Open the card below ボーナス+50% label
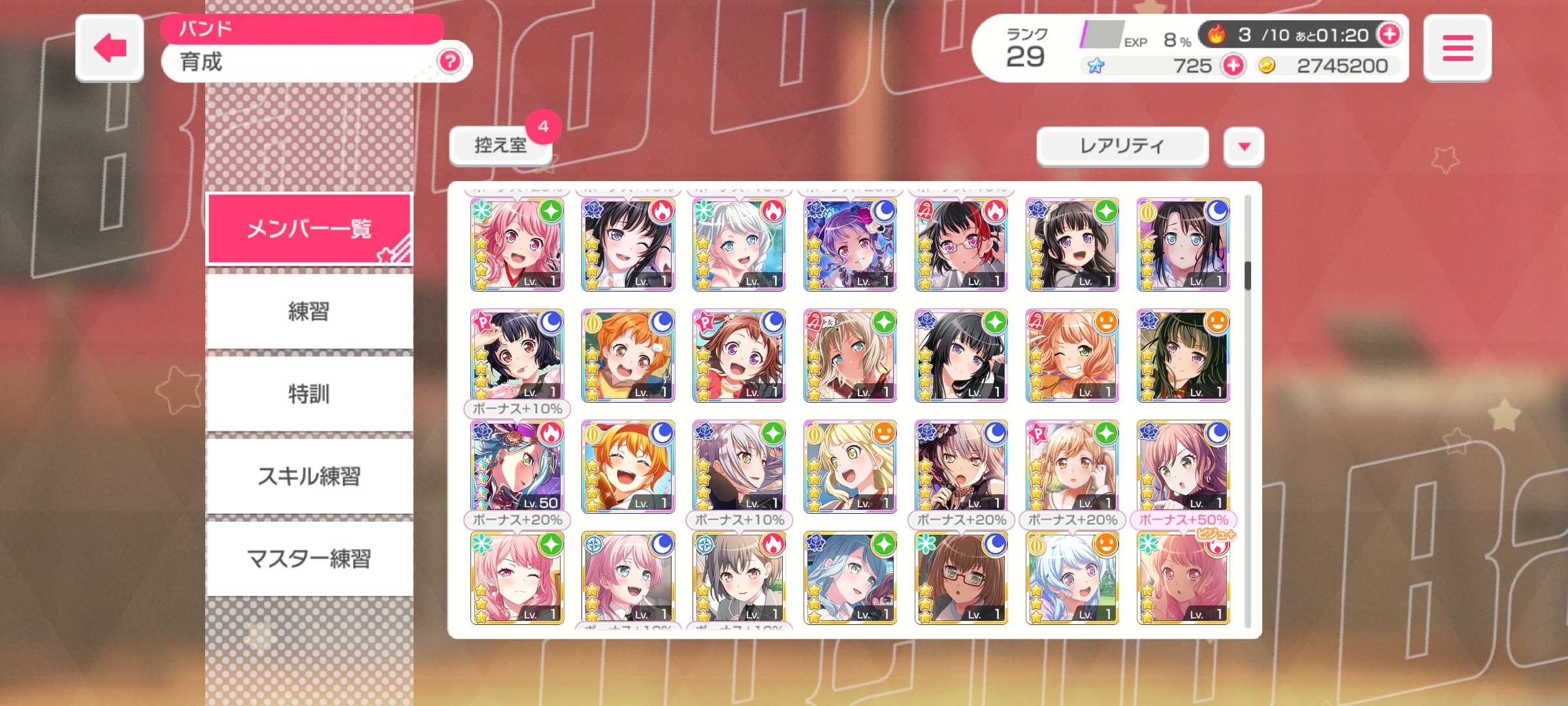Screen dimensions: 1568x706 click(1183, 578)
